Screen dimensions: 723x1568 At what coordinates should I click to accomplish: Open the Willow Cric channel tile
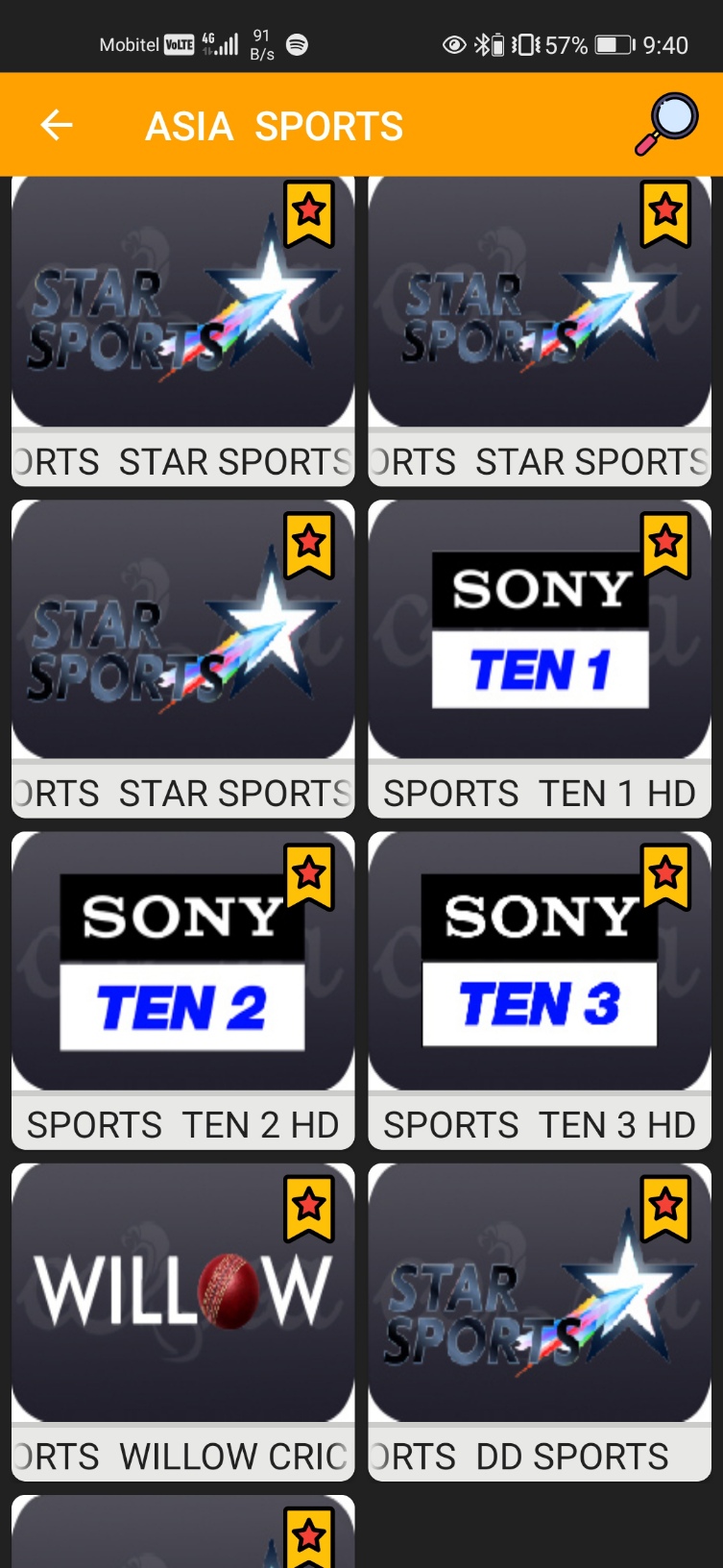coord(182,1322)
